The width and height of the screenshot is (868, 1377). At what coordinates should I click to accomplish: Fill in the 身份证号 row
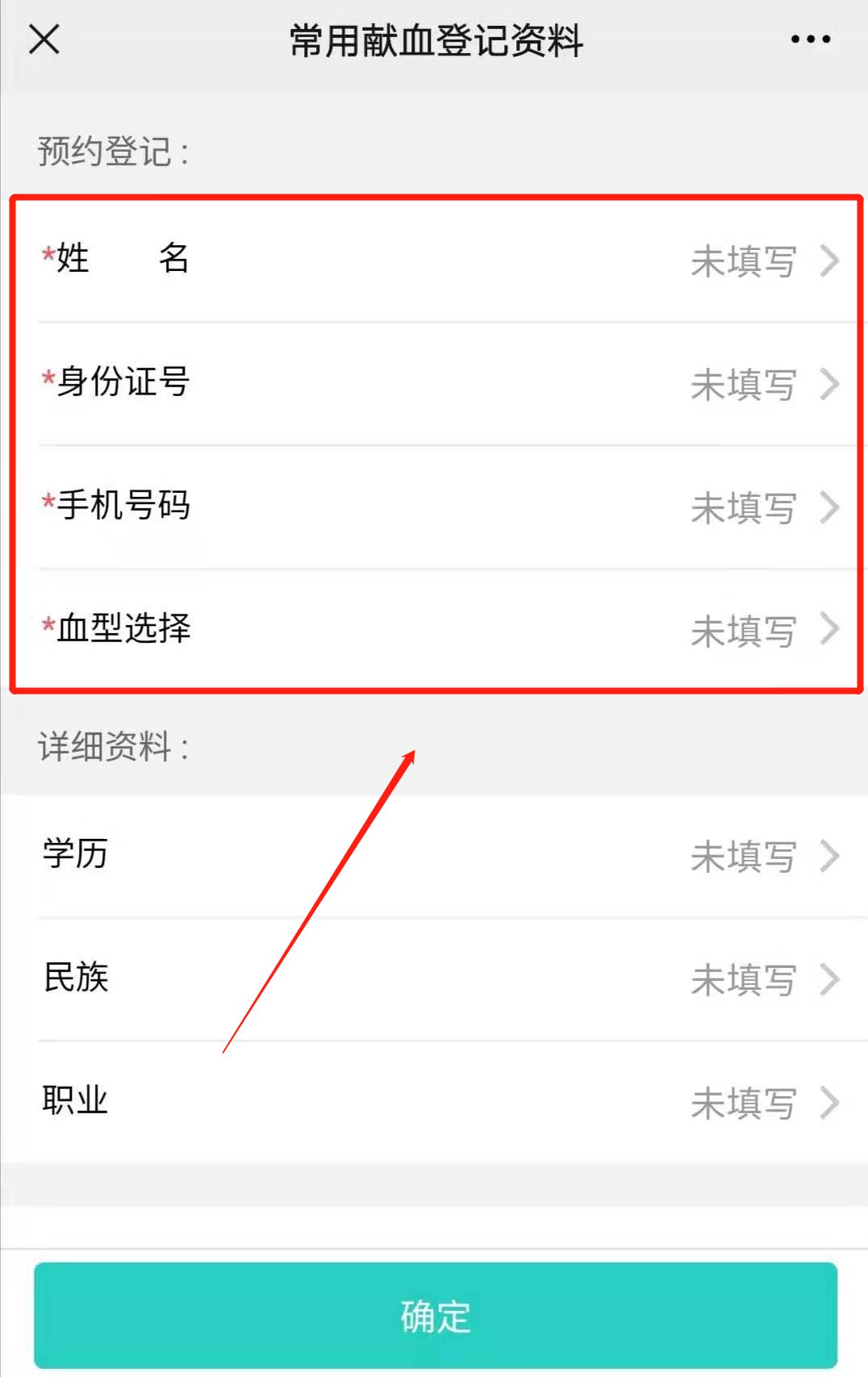click(436, 384)
